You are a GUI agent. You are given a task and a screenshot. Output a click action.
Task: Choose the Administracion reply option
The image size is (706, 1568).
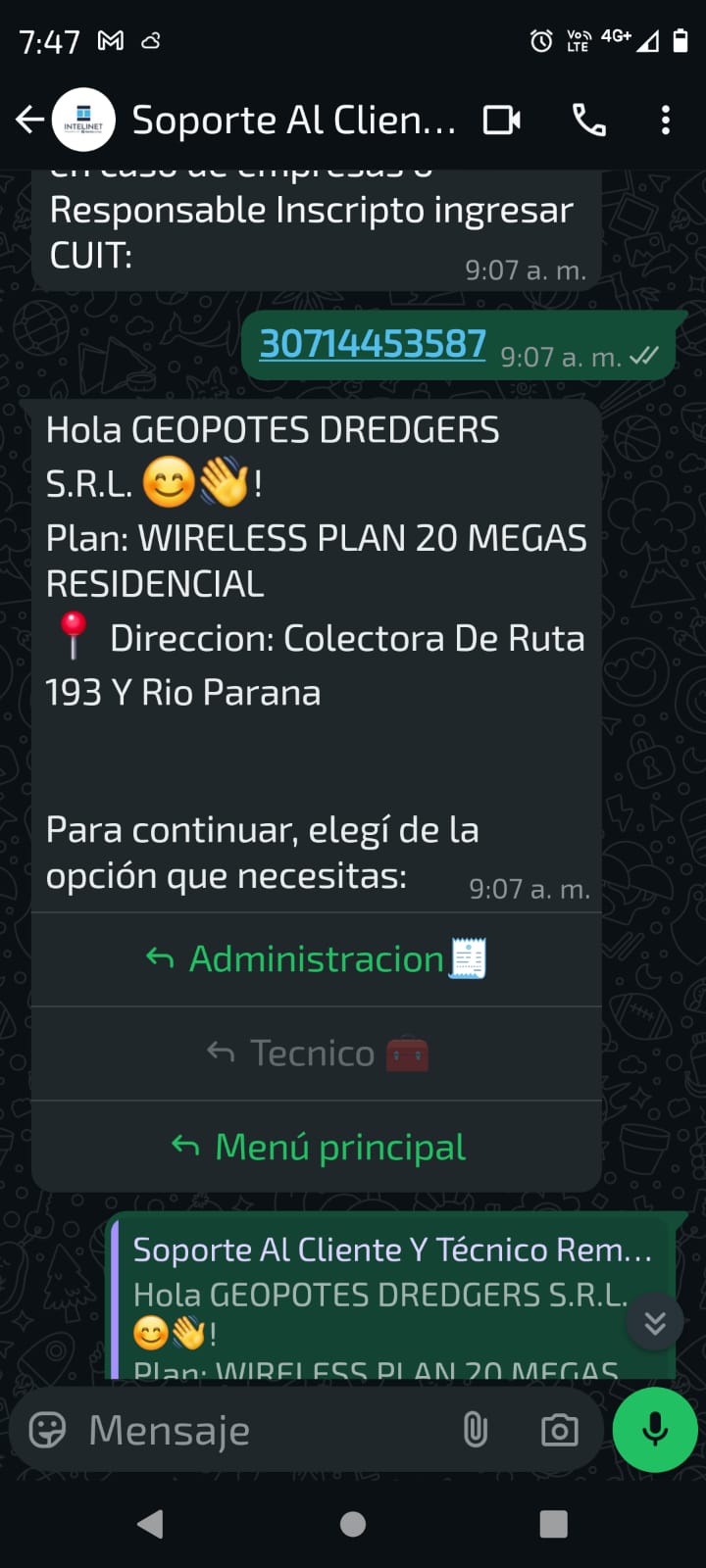(x=316, y=959)
